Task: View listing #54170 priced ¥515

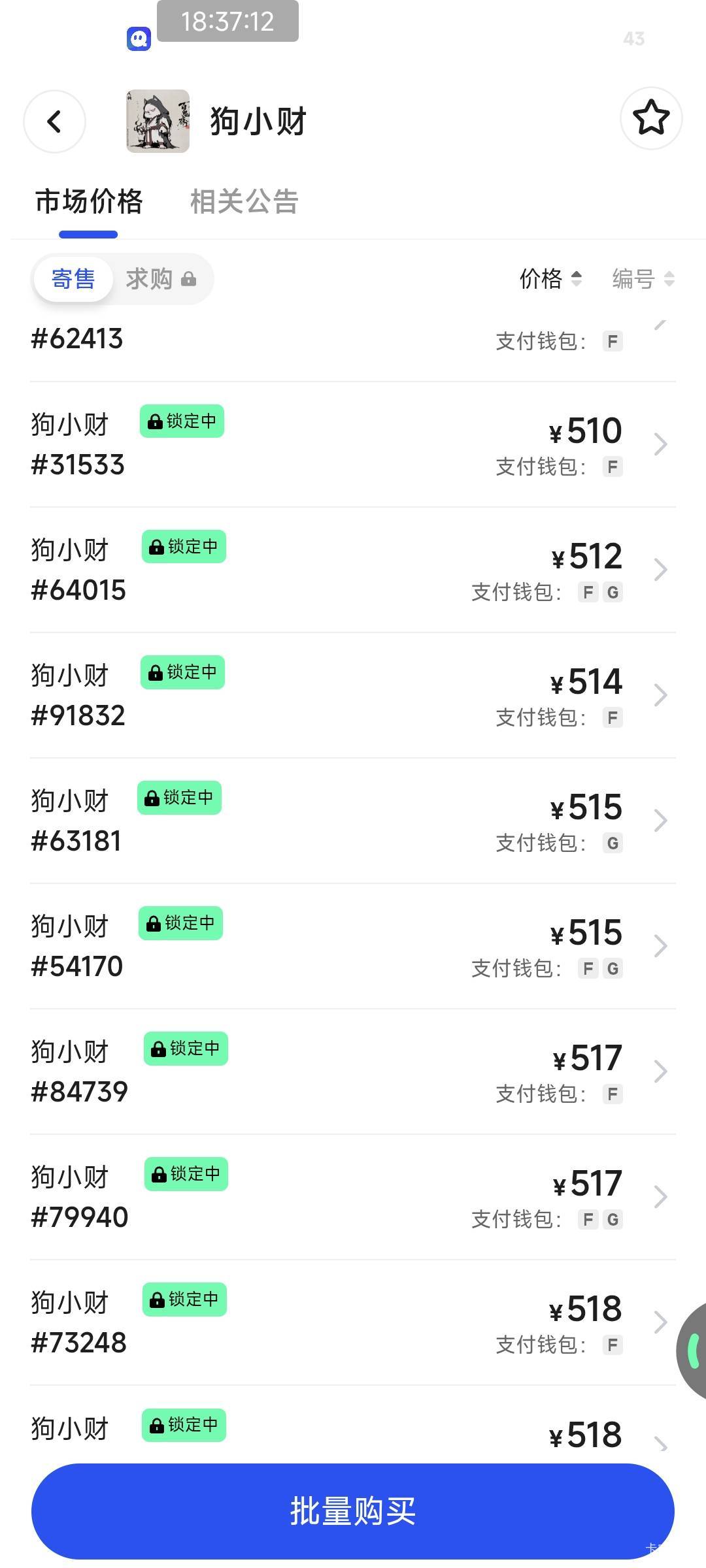Action: coord(353,946)
